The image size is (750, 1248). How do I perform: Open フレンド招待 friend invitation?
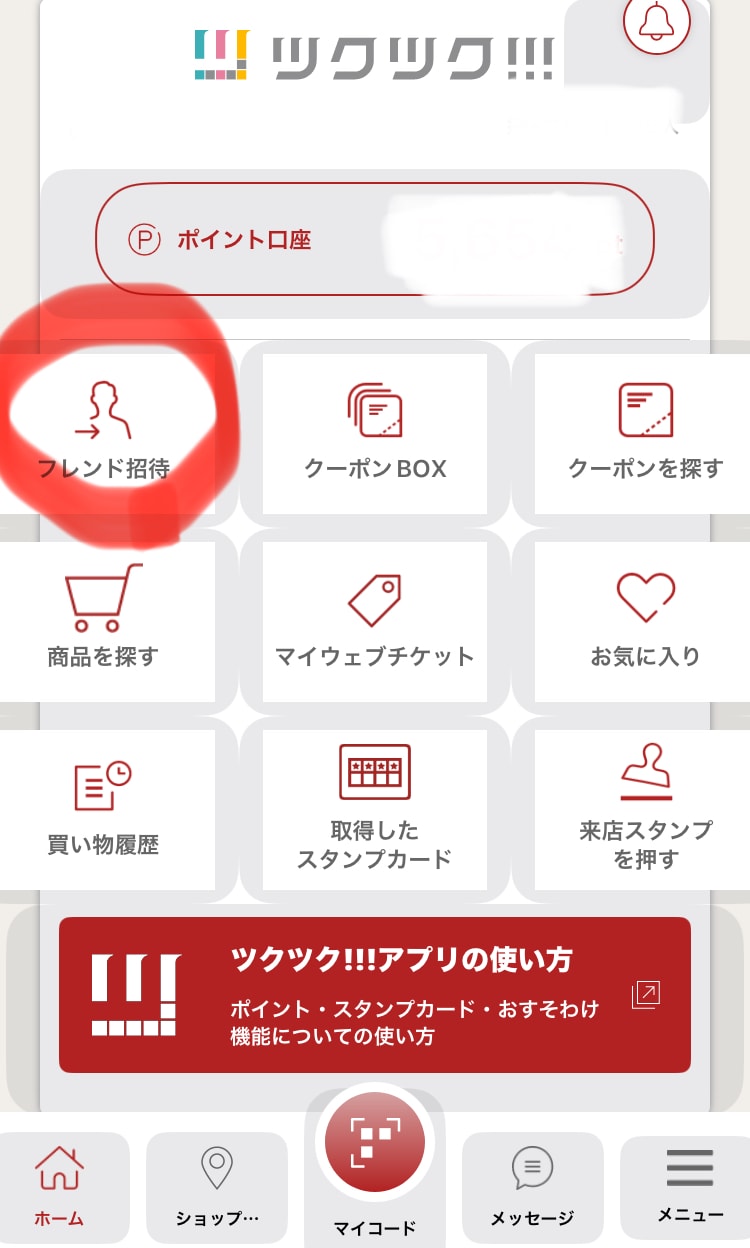(104, 430)
